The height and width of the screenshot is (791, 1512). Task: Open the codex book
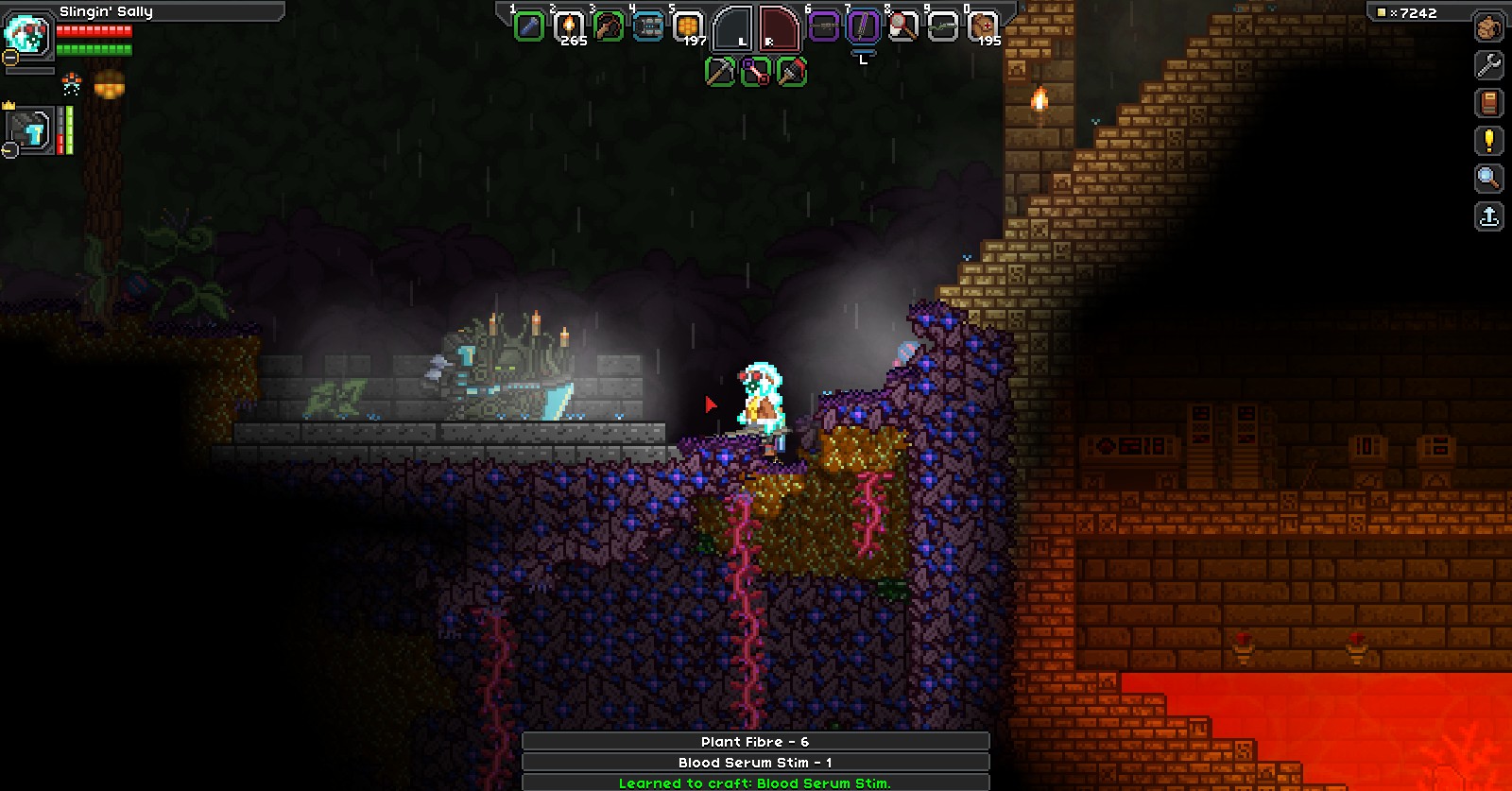[1488, 103]
